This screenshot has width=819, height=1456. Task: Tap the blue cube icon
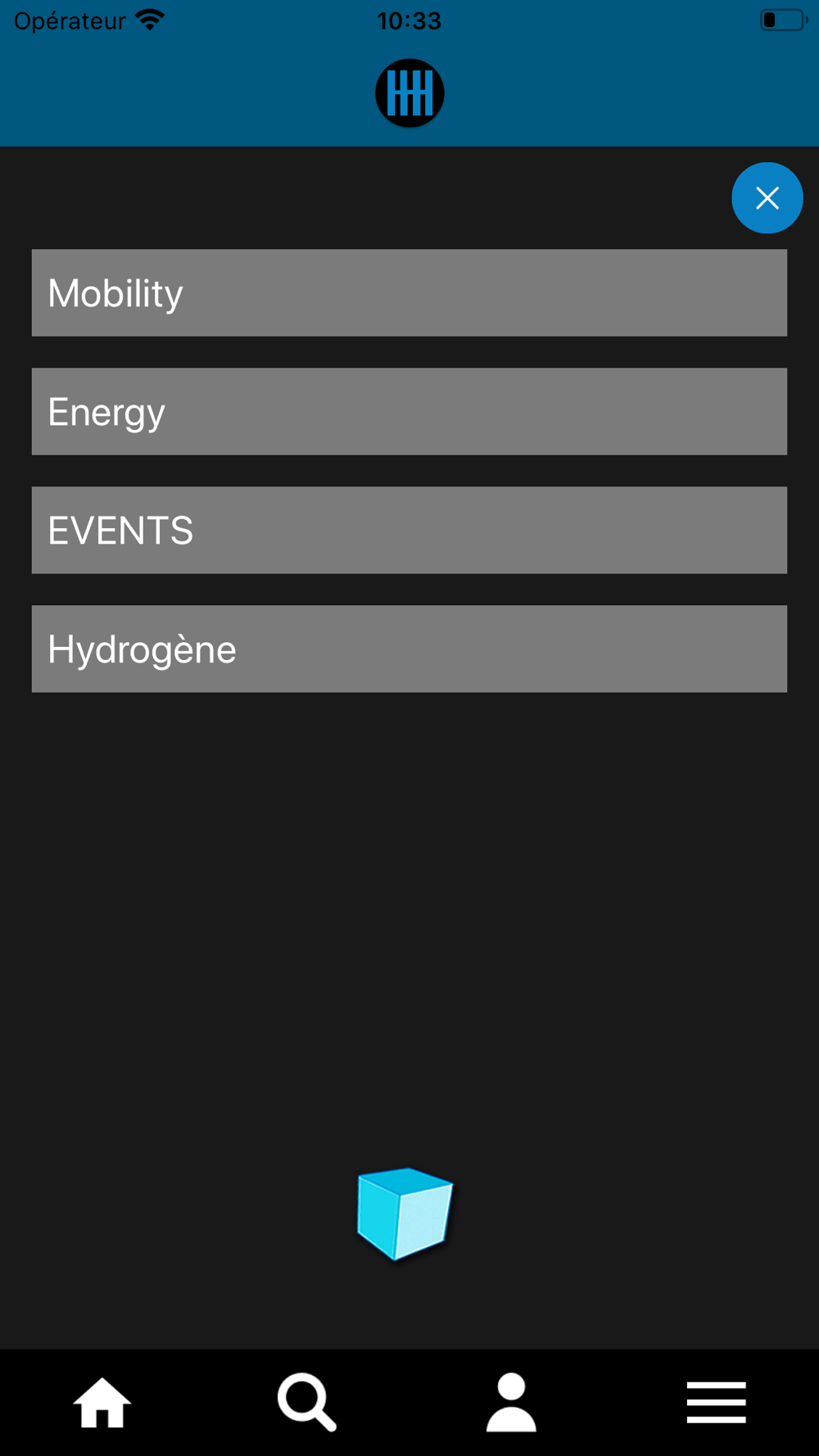(x=405, y=1214)
